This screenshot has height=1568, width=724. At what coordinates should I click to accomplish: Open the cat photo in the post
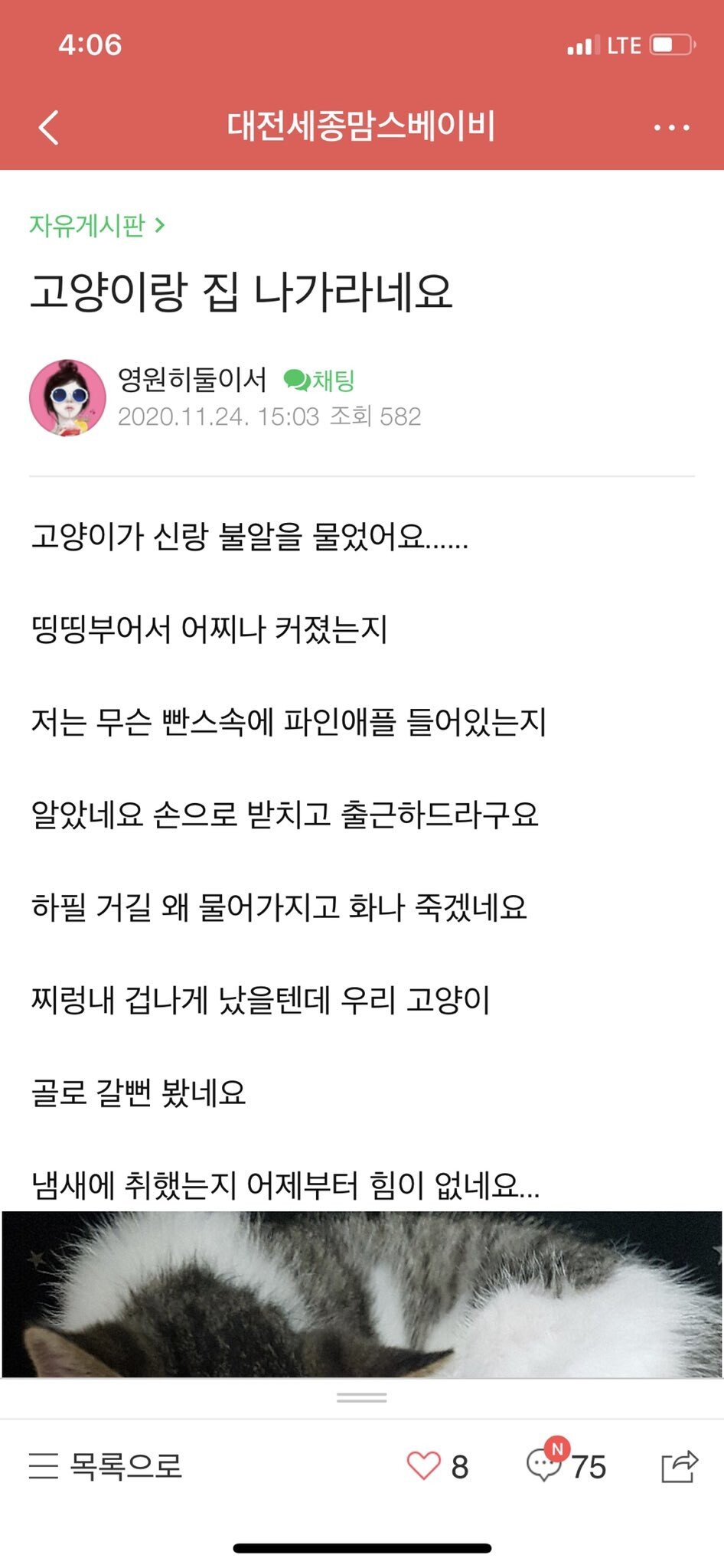362,1295
